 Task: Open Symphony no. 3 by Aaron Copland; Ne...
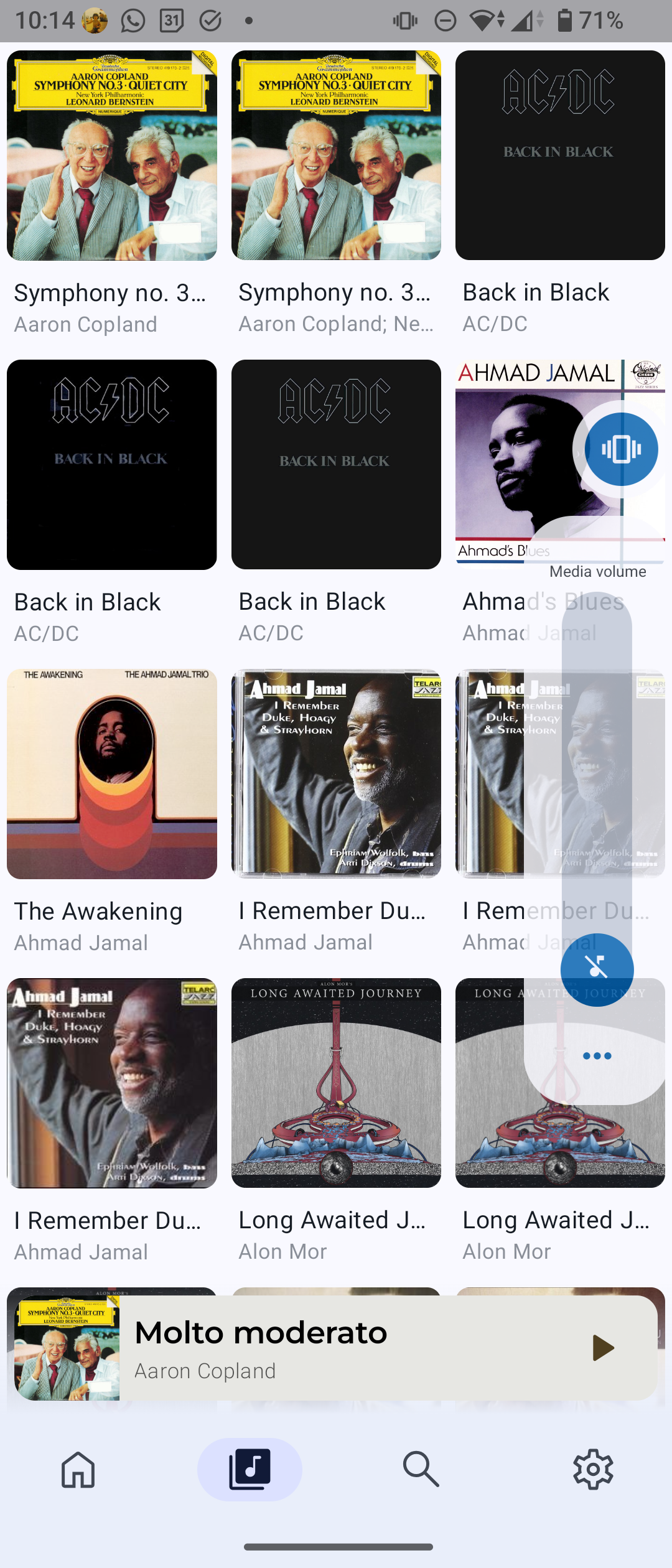(336, 156)
